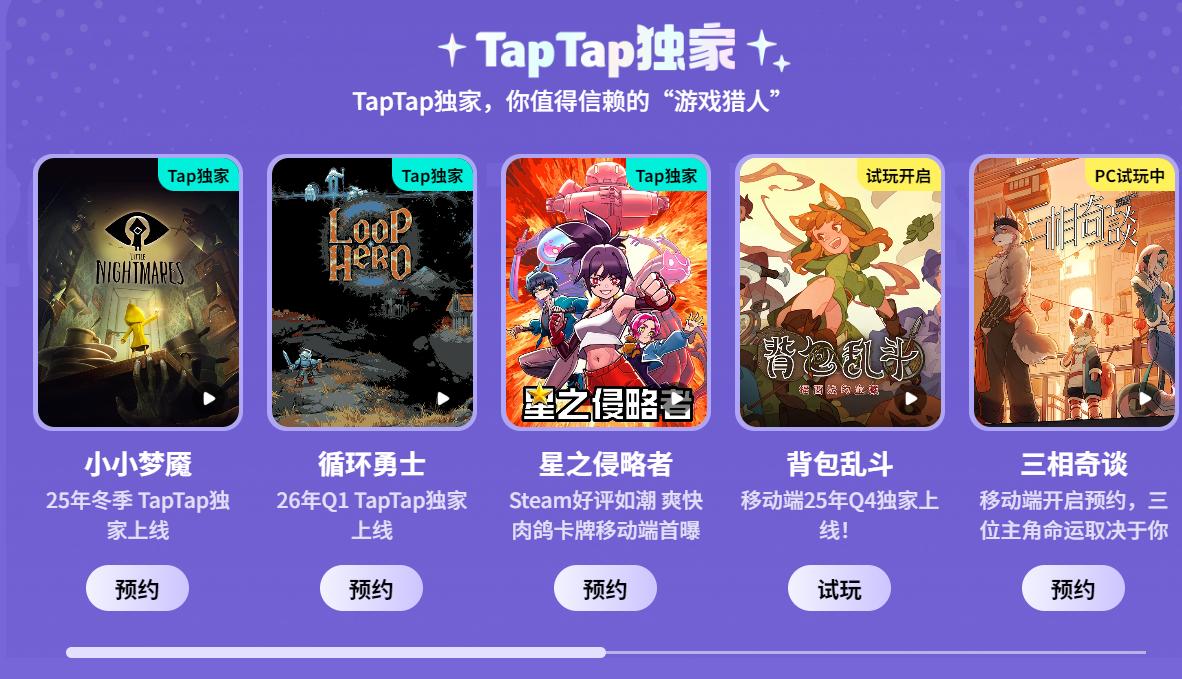
Task: Tap 预约 under 小小梦魇
Action: coord(137,588)
